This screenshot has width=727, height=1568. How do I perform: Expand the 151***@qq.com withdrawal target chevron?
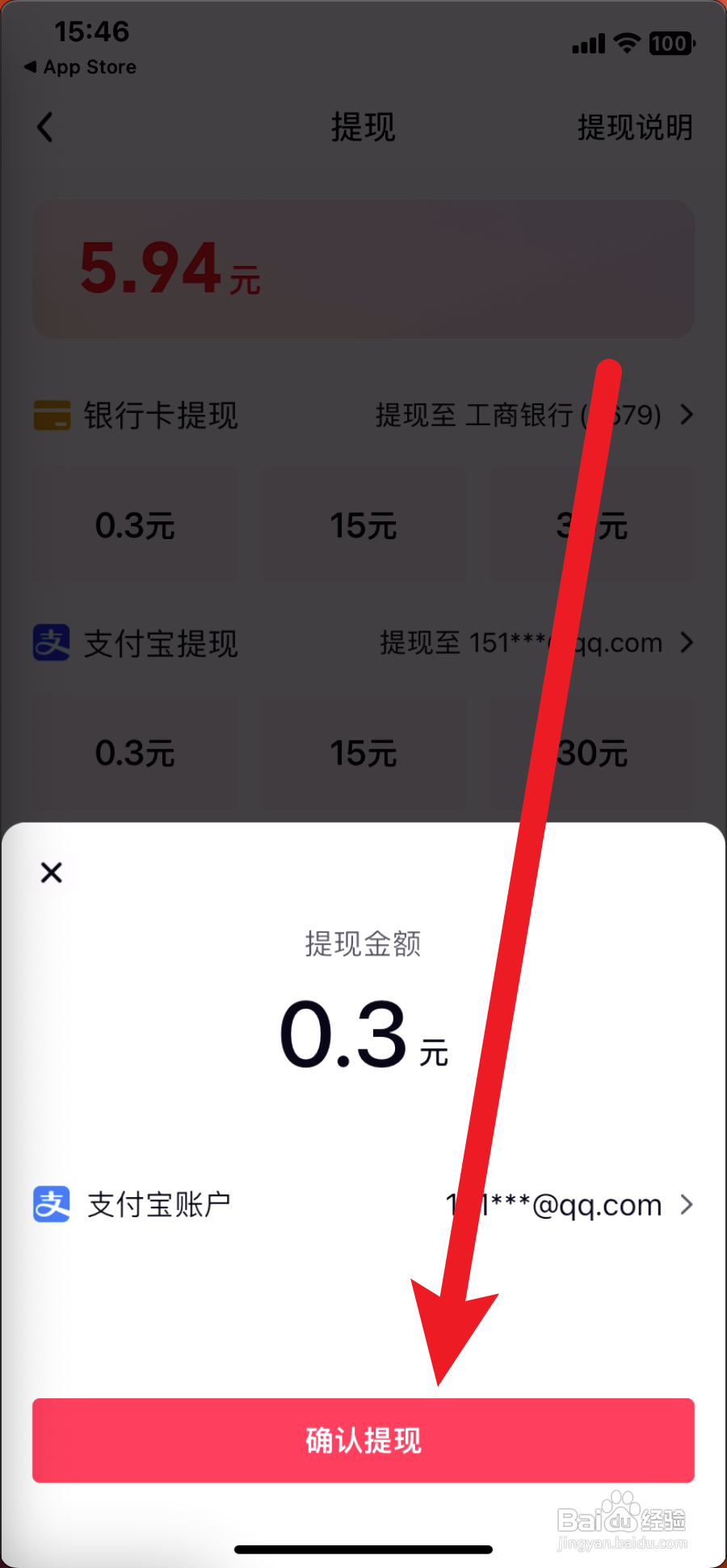[x=687, y=643]
